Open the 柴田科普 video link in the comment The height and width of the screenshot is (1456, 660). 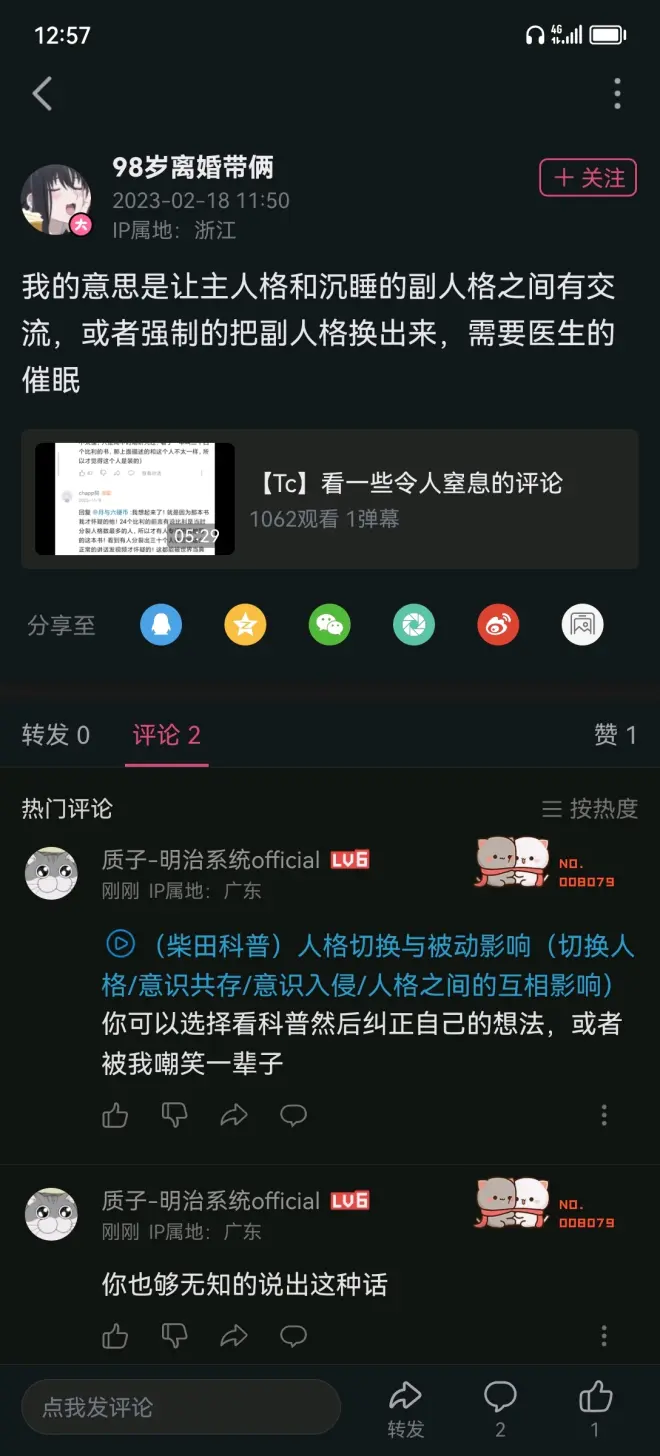tap(368, 965)
